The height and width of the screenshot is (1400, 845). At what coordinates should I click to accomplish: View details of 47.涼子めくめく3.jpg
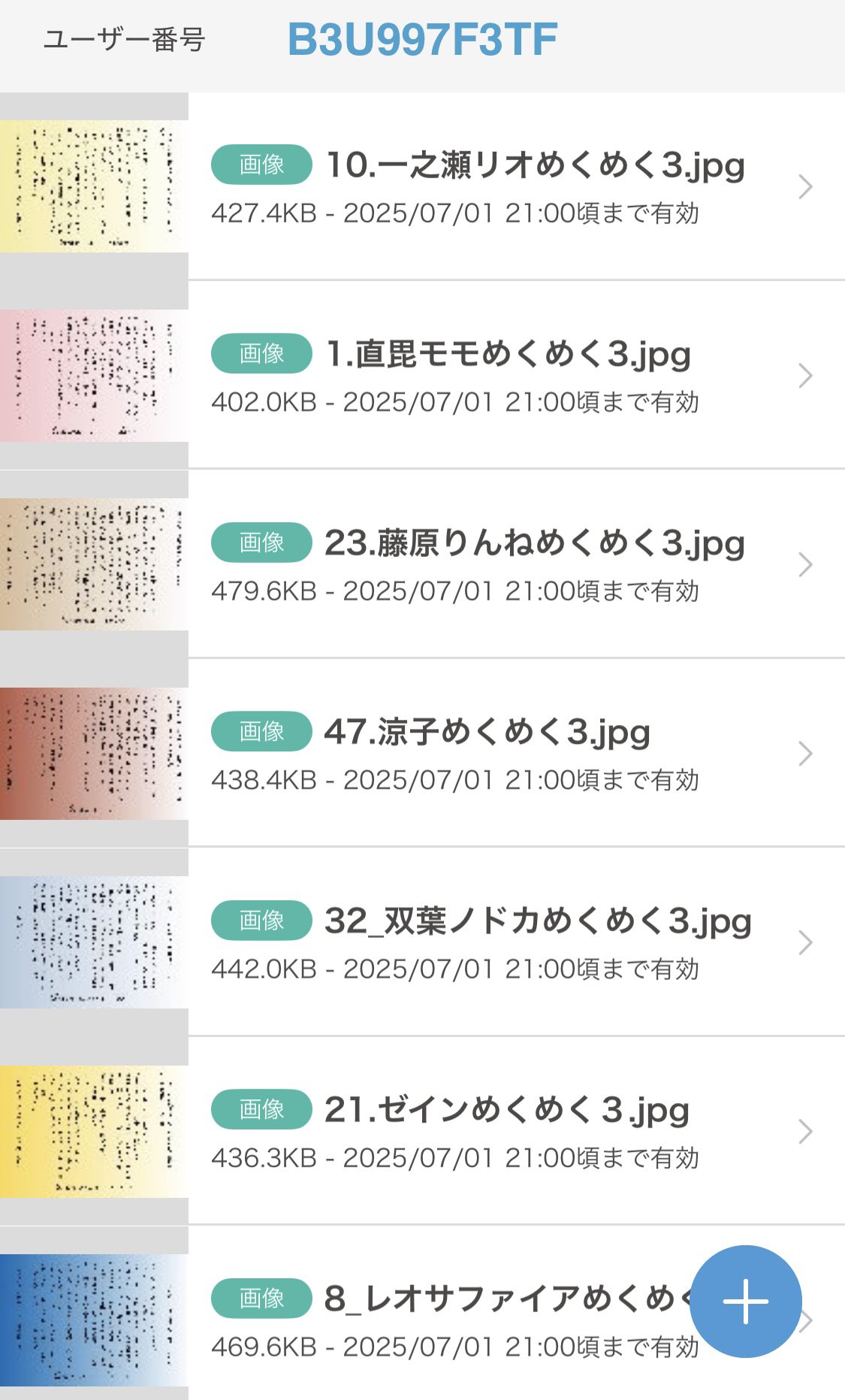422,753
